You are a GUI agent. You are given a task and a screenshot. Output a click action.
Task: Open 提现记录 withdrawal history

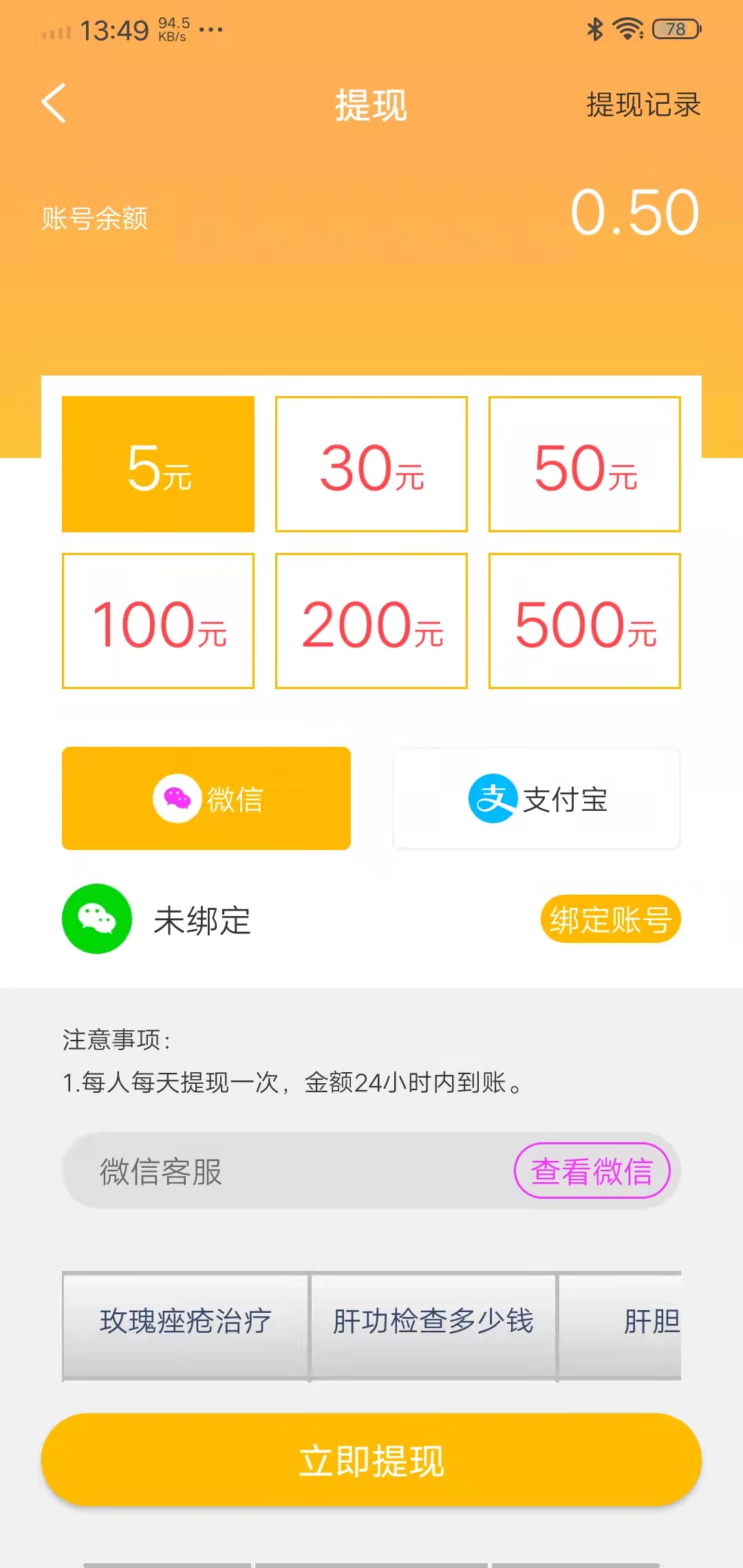point(643,105)
